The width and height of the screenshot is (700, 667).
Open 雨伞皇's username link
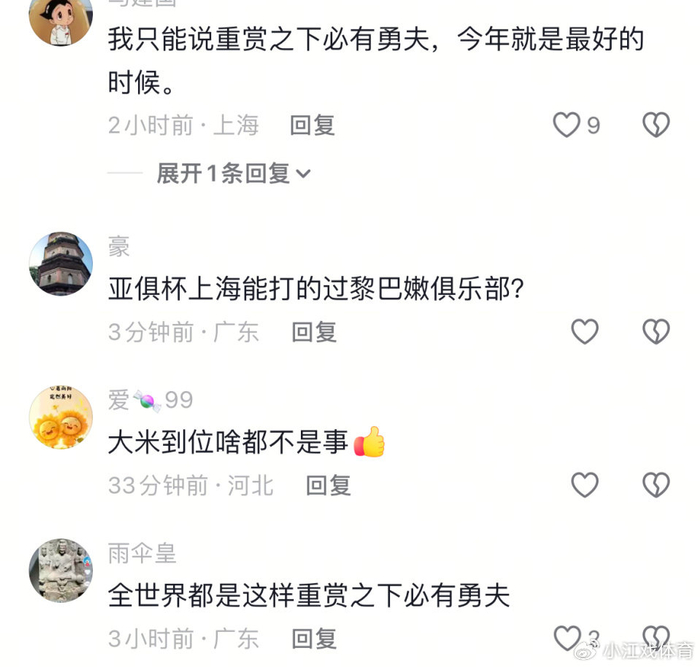click(142, 554)
